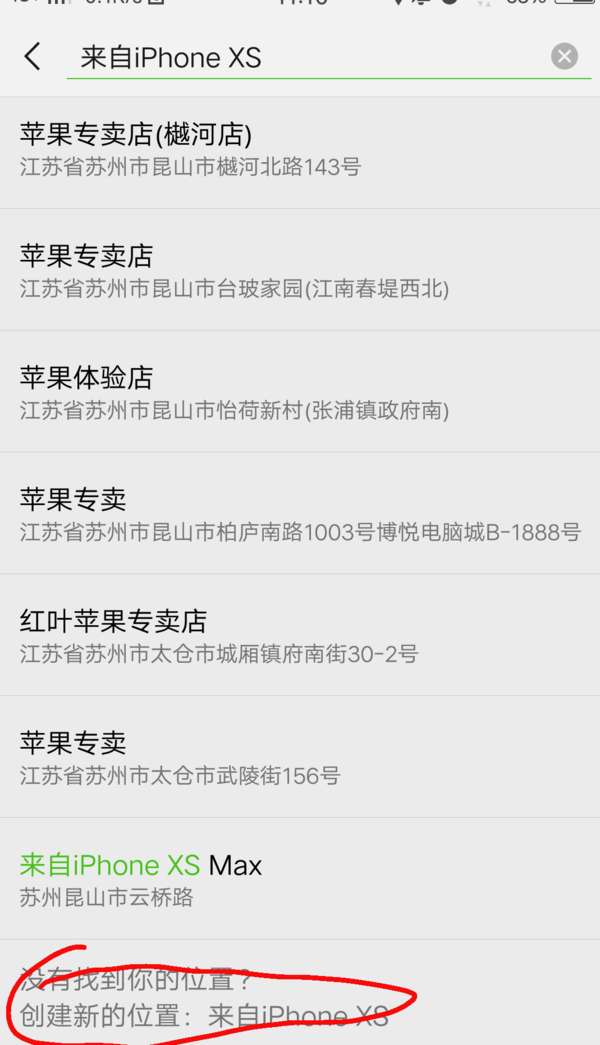Pick 苹果专卖 at 柏庐南路1003号
This screenshot has height=1045, width=600.
pos(300,514)
